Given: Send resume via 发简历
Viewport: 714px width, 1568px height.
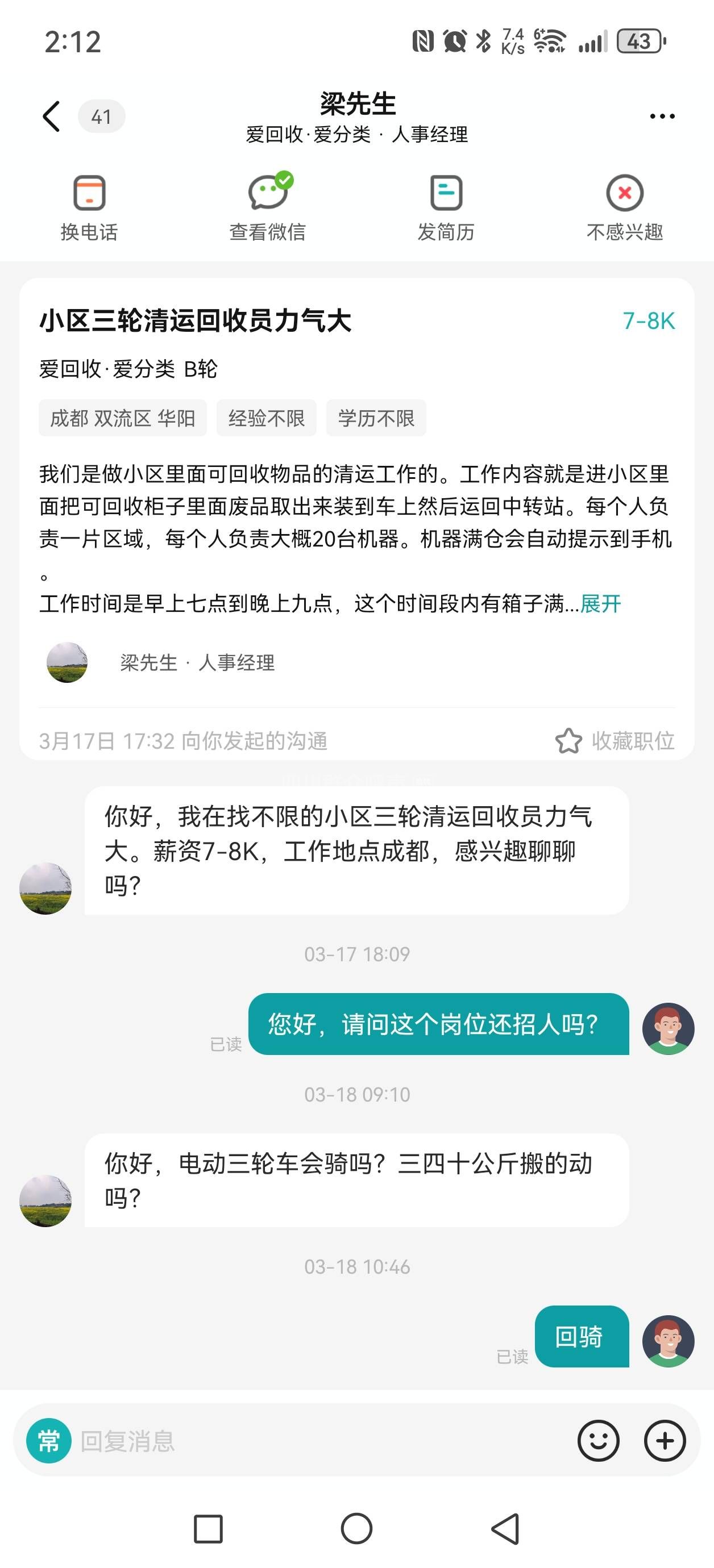Looking at the screenshot, I should pos(446,207).
